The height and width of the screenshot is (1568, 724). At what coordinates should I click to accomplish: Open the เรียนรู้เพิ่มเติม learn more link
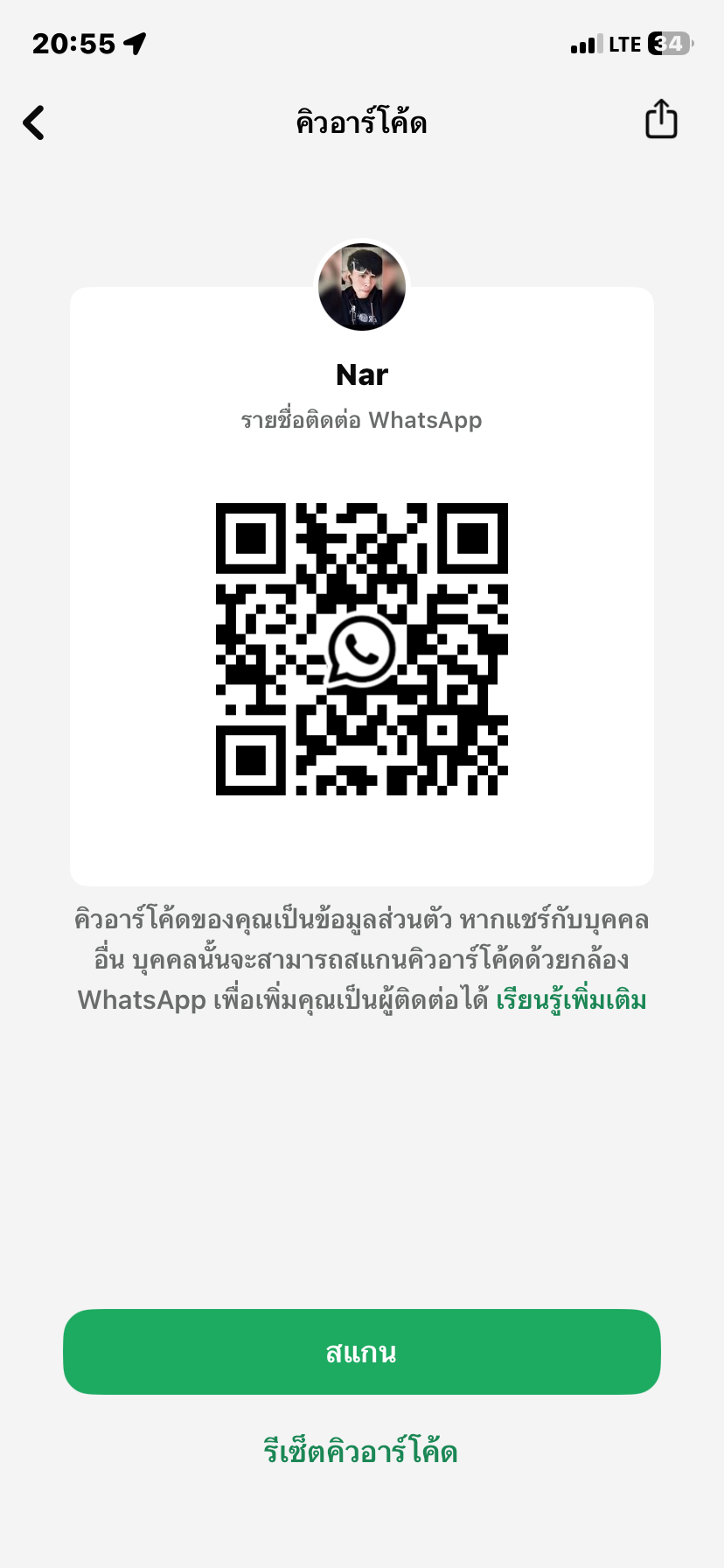(x=571, y=999)
